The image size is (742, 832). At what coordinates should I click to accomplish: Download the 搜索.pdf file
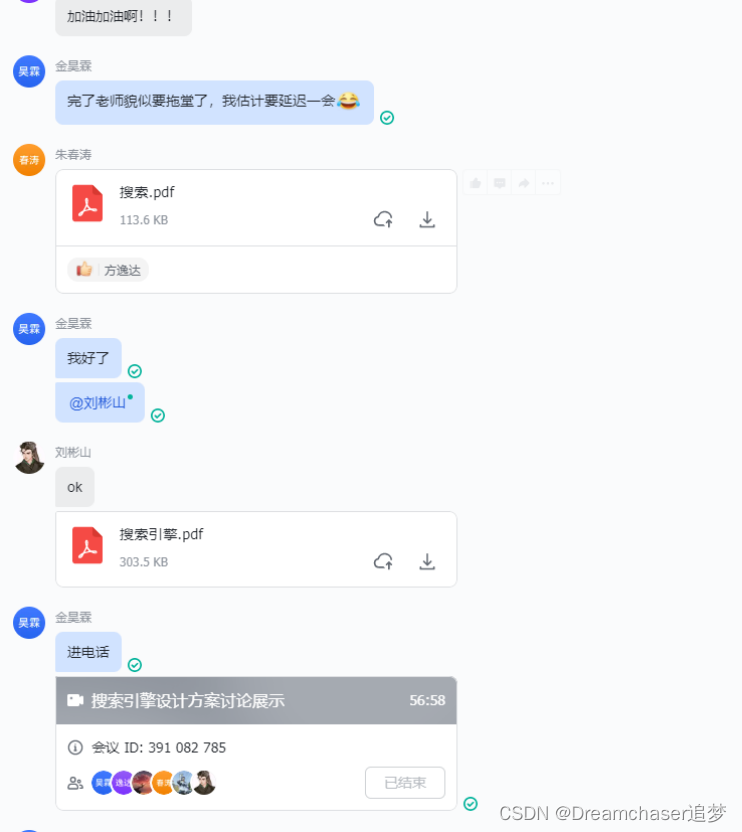[x=427, y=219]
